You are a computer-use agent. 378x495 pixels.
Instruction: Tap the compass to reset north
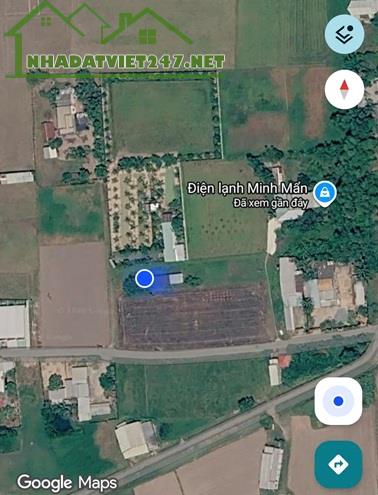(344, 89)
